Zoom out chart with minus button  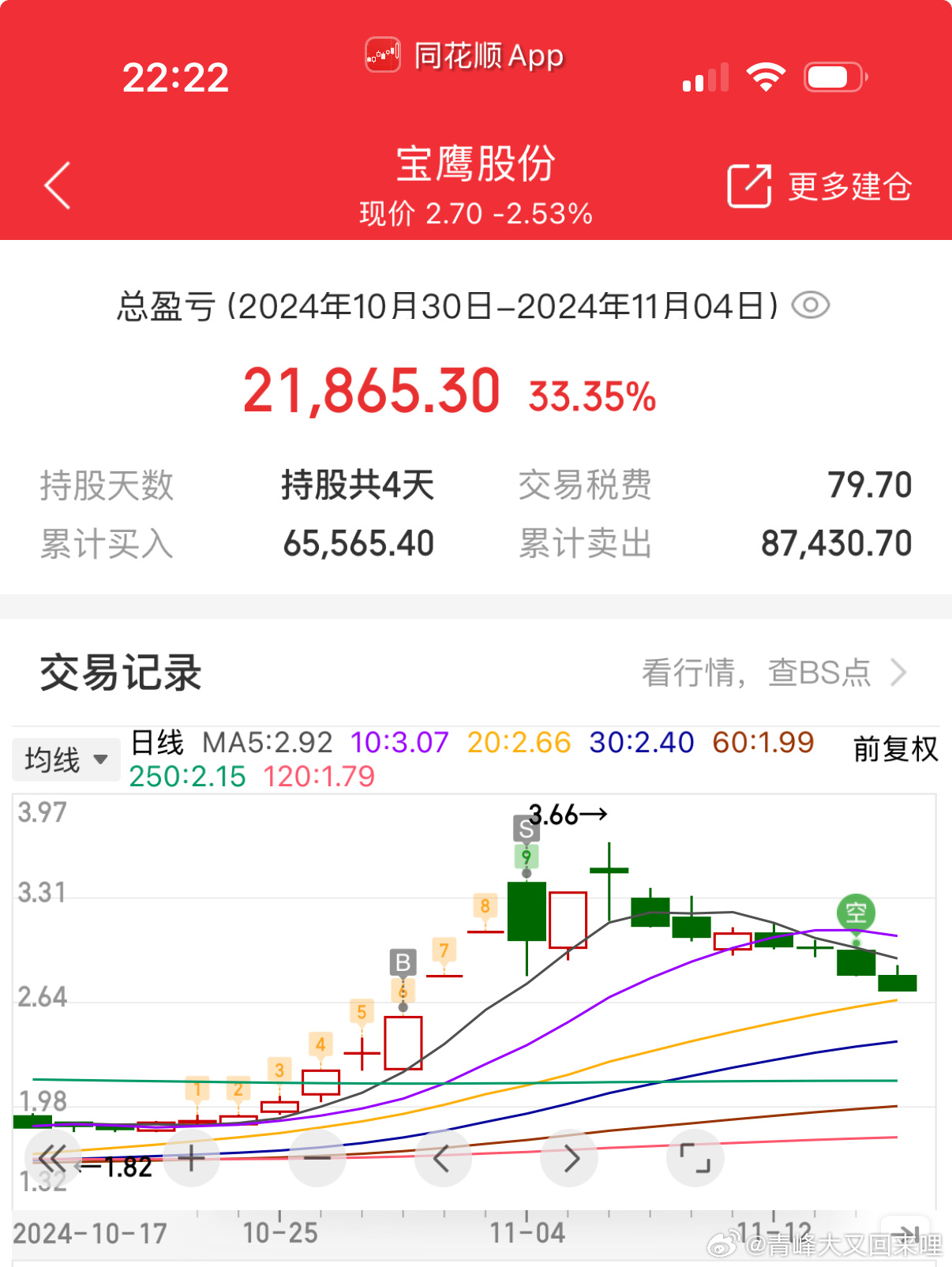point(317,1158)
